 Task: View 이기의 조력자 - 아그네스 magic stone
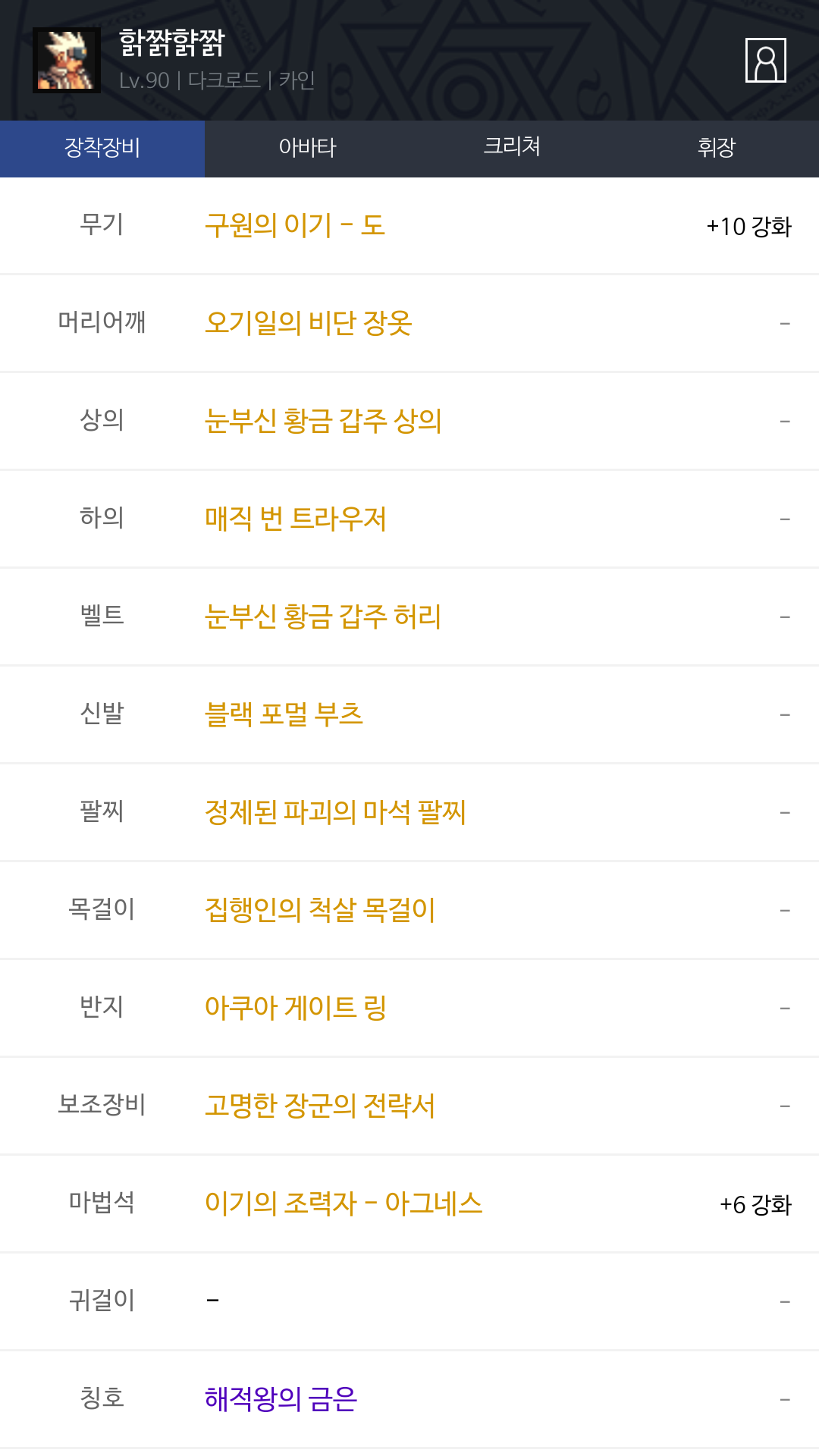click(344, 1203)
